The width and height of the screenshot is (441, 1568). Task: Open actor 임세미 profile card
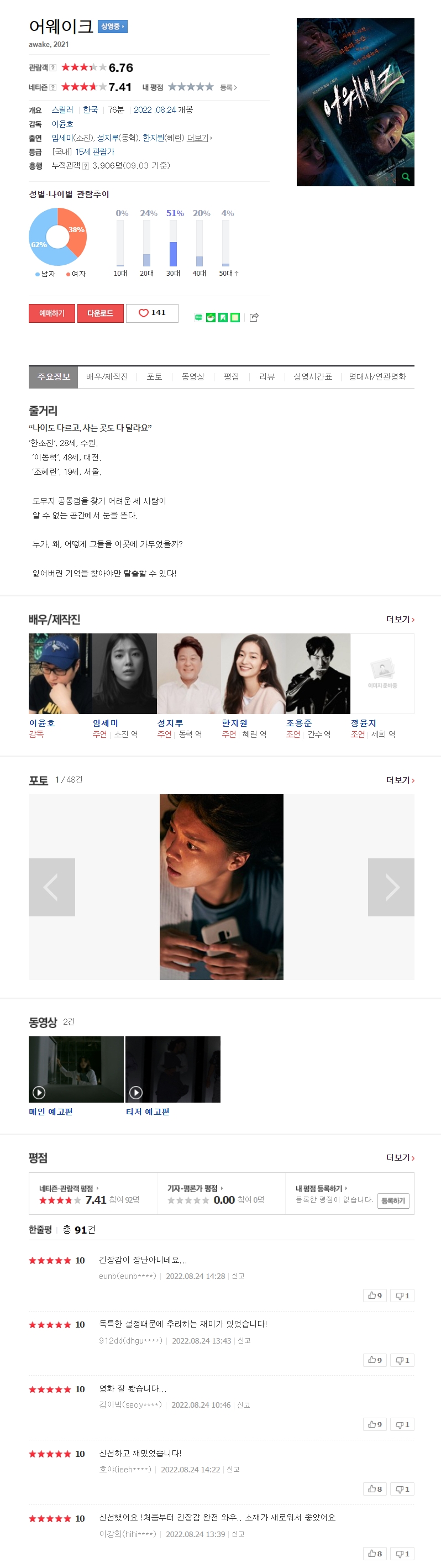pos(124,674)
